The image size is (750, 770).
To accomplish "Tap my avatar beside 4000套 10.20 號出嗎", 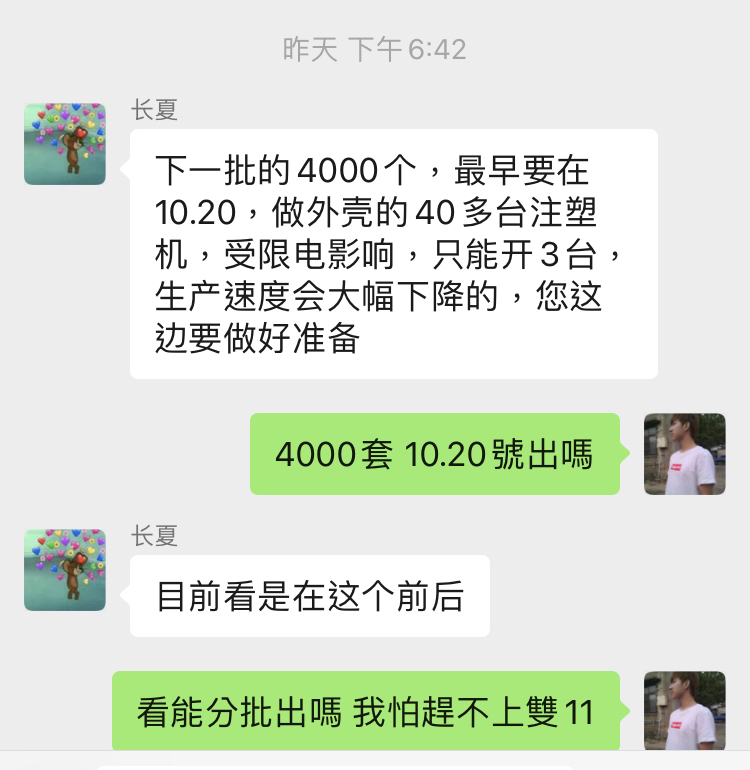I will [x=685, y=454].
